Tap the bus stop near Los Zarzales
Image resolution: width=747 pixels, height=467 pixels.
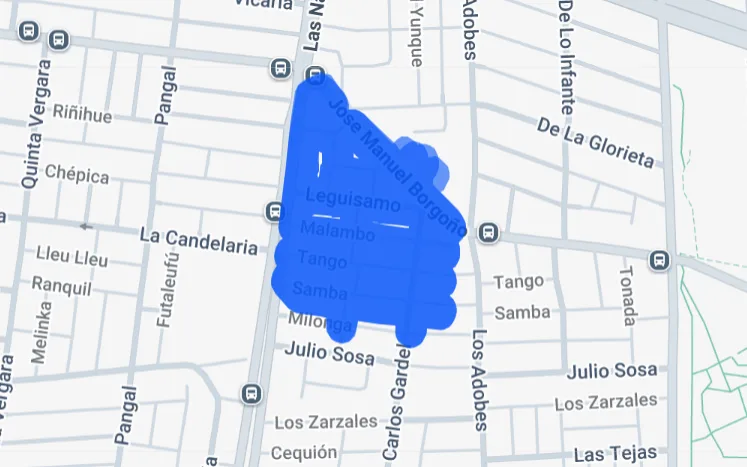point(250,393)
